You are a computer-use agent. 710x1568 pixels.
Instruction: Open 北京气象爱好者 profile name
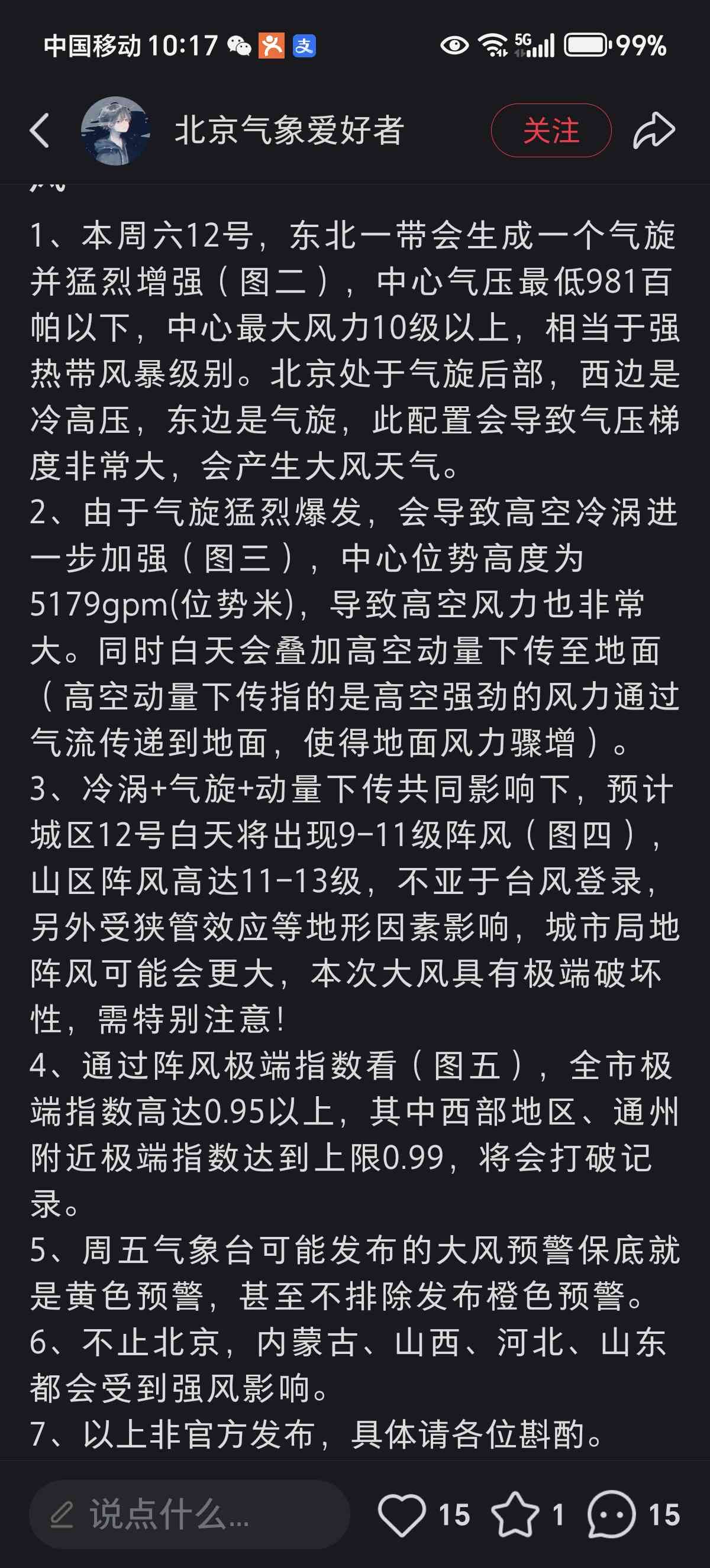[x=289, y=130]
